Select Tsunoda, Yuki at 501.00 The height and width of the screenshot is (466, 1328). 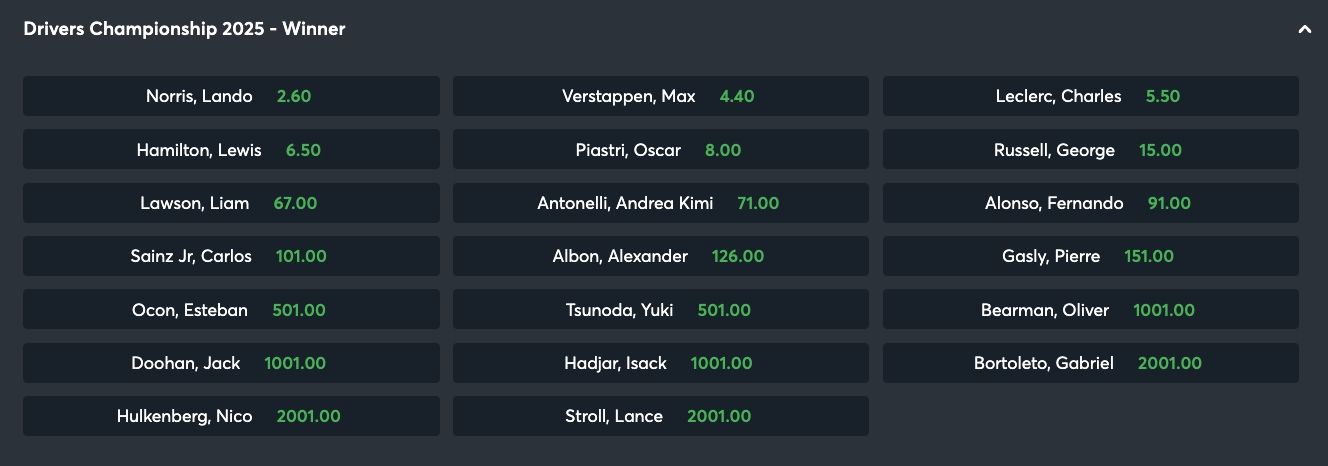click(660, 310)
